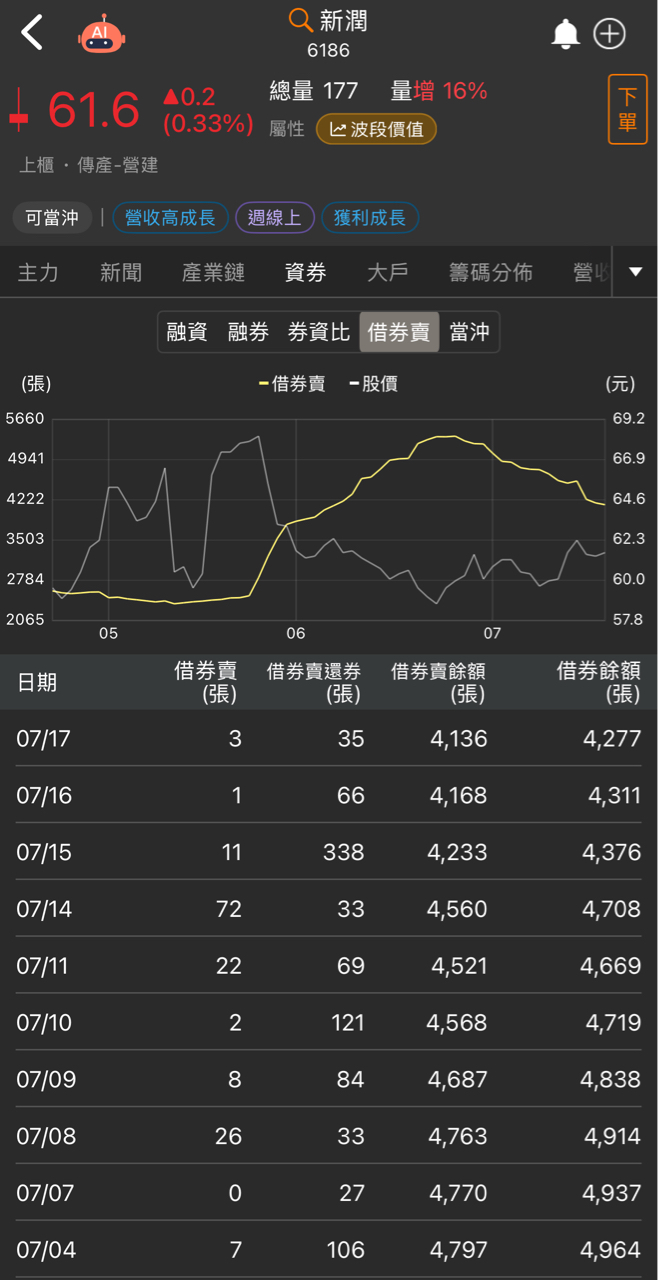Select the 獲利成長 tag
This screenshot has height=1280, width=658.
point(370,218)
